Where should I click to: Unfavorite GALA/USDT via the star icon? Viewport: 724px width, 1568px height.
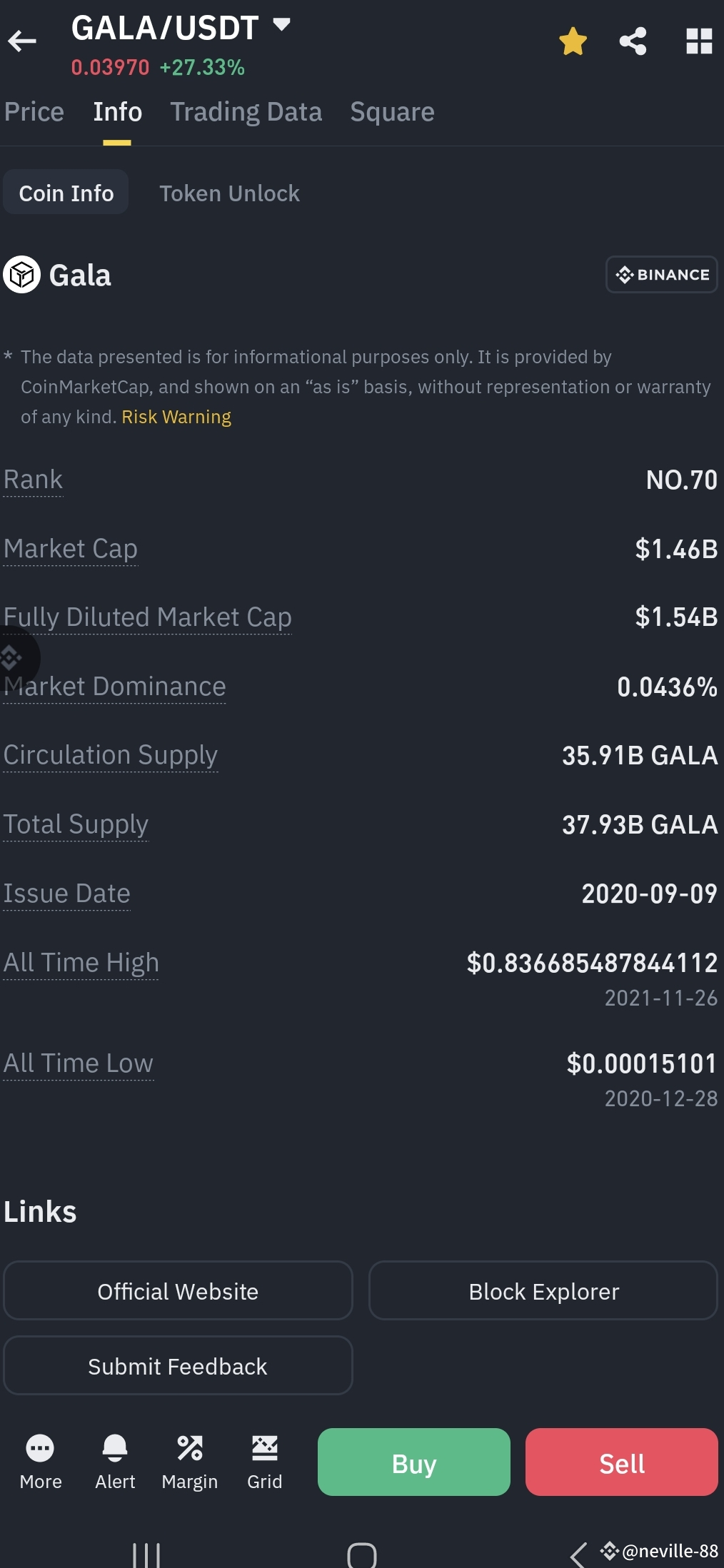click(573, 41)
